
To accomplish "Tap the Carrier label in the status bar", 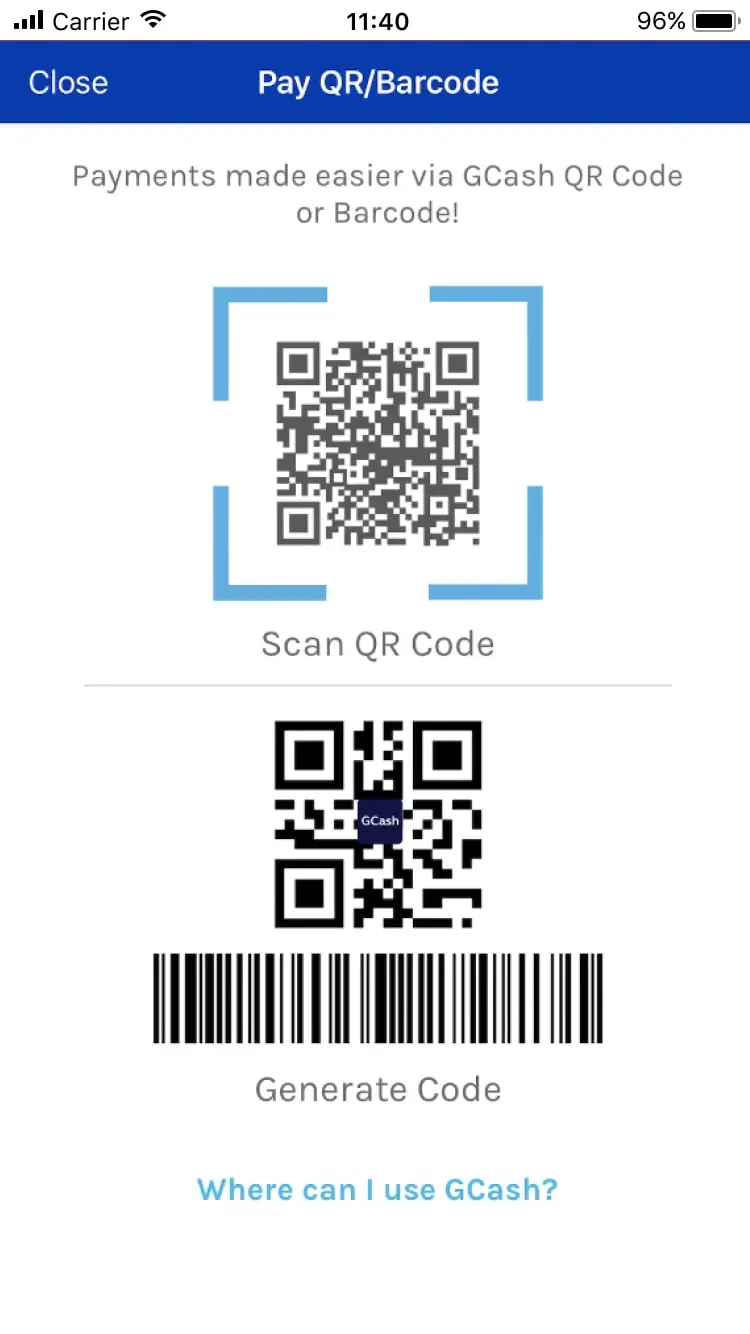I will click(89, 19).
